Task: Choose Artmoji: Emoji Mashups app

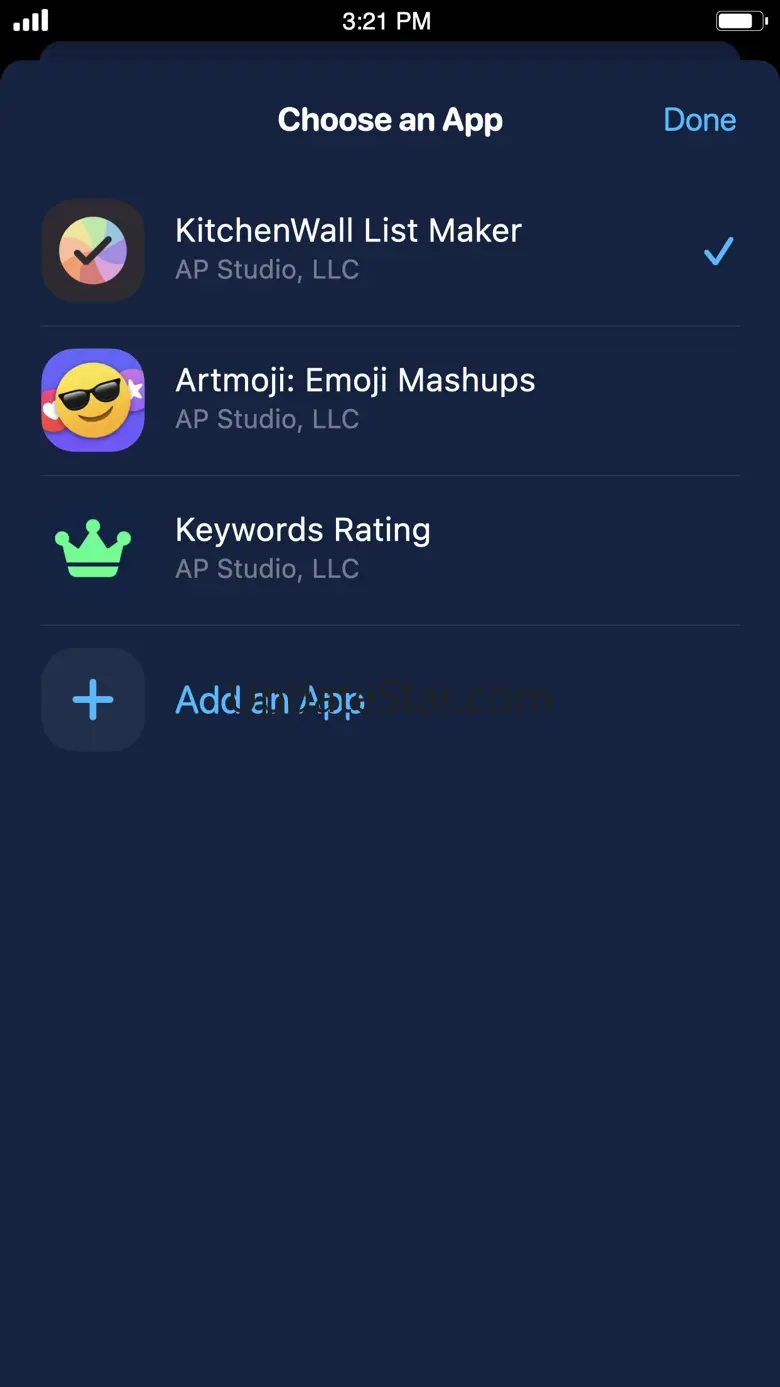Action: tap(355, 399)
